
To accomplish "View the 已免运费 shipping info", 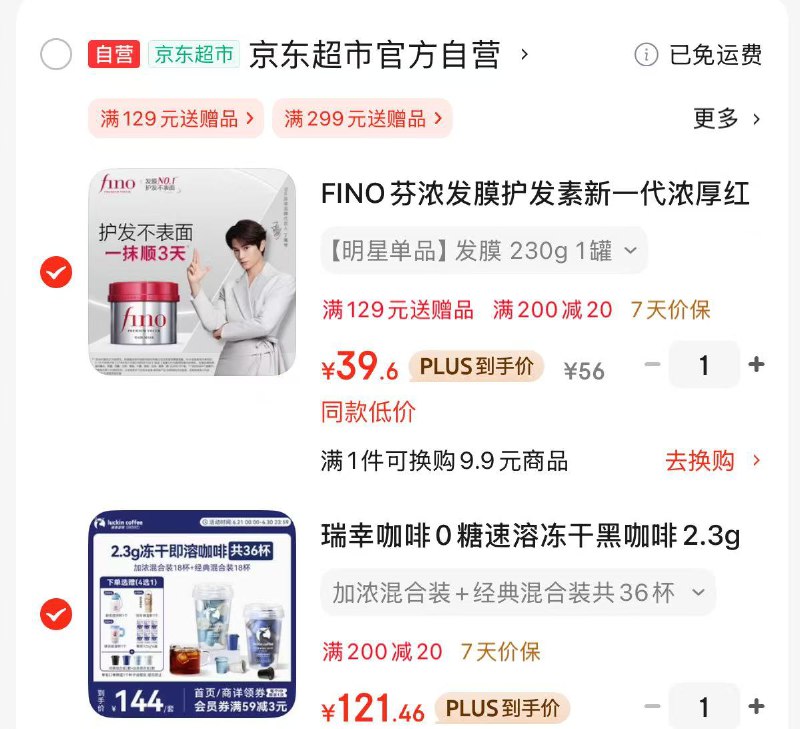I will coord(700,54).
